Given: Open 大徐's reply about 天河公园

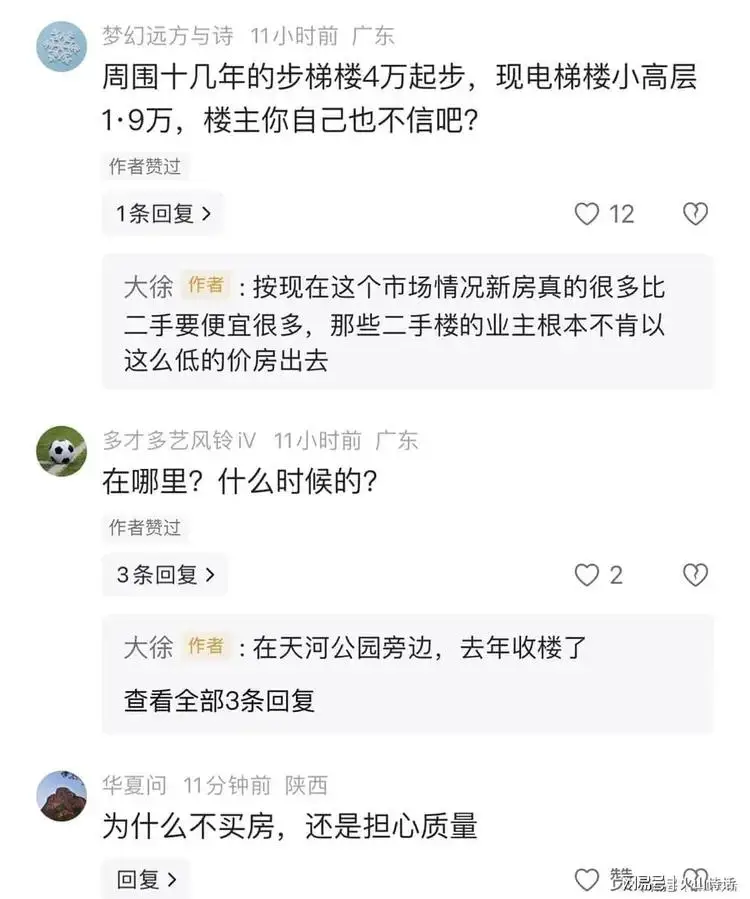Looking at the screenshot, I should pos(418,648).
